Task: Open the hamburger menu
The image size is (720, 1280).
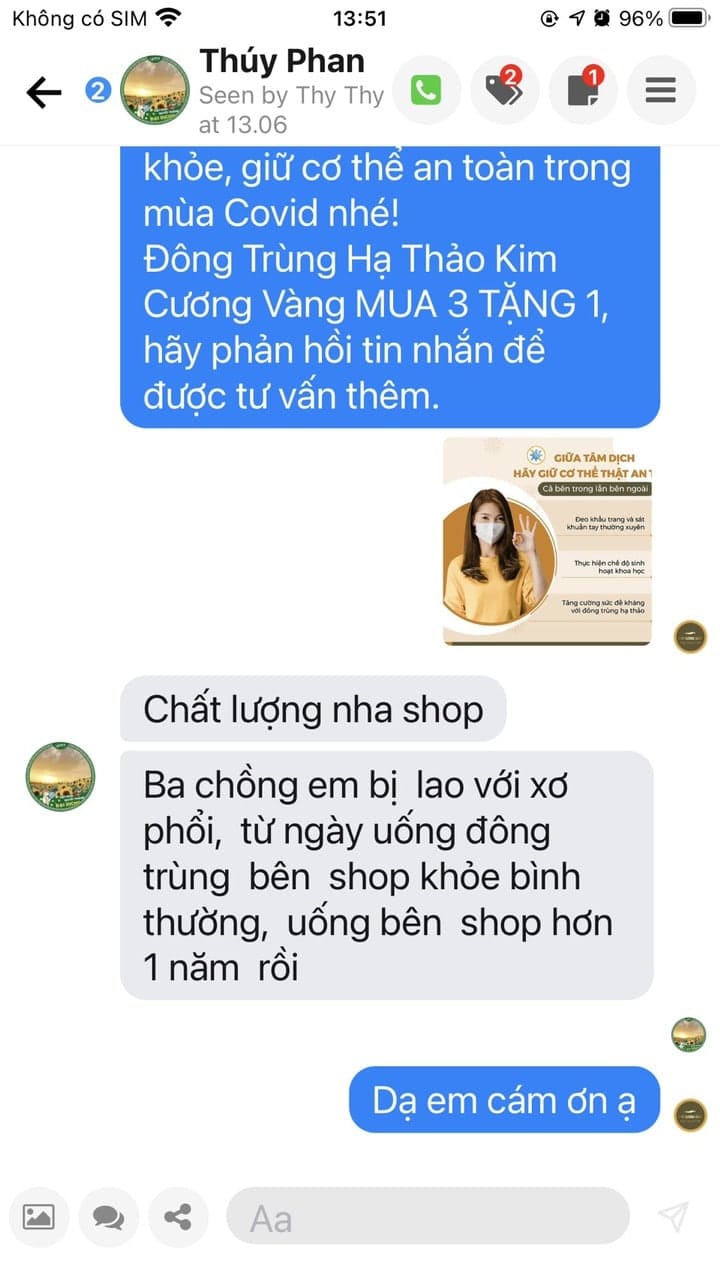Action: [661, 91]
